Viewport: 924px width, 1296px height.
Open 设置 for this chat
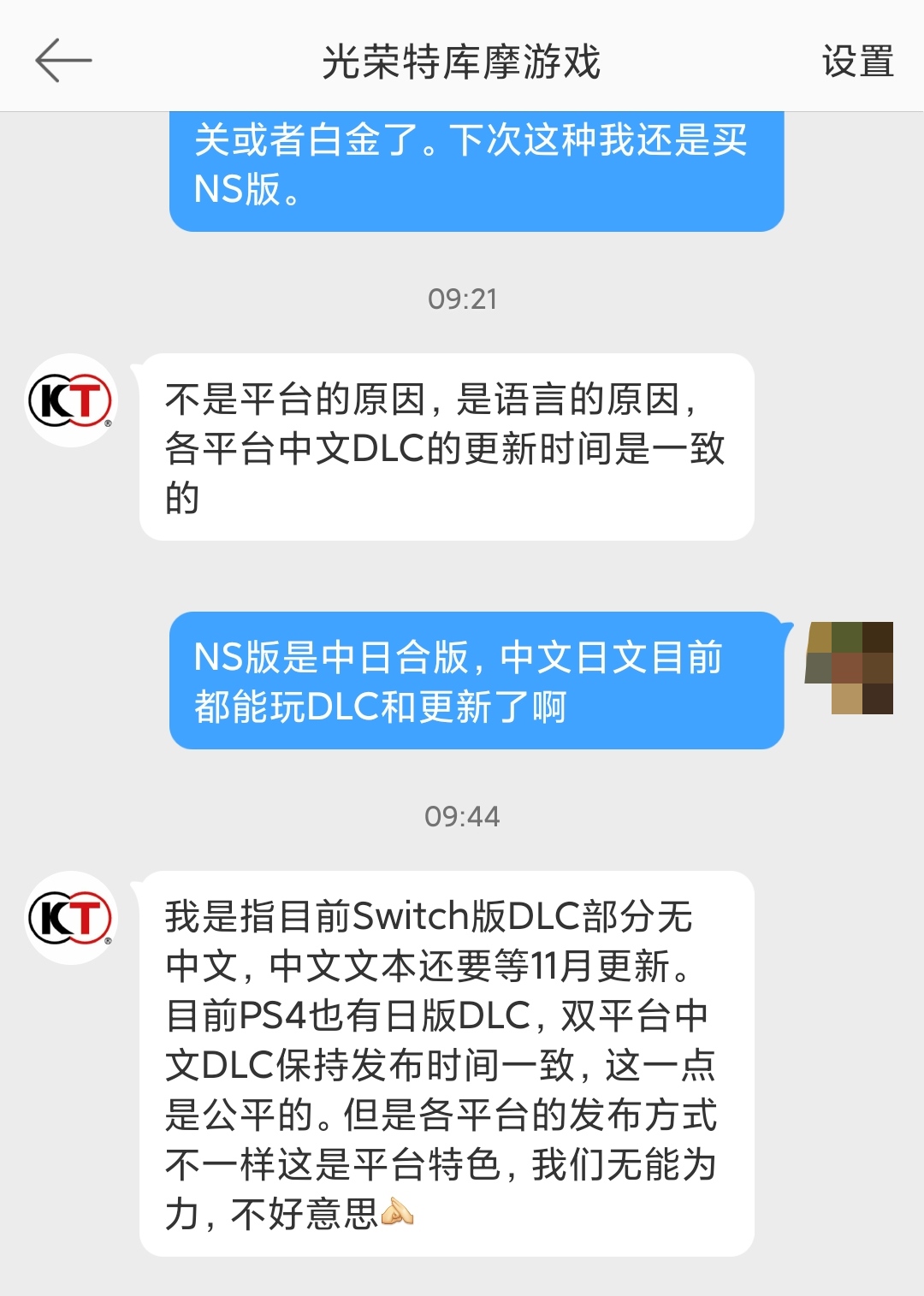(857, 62)
